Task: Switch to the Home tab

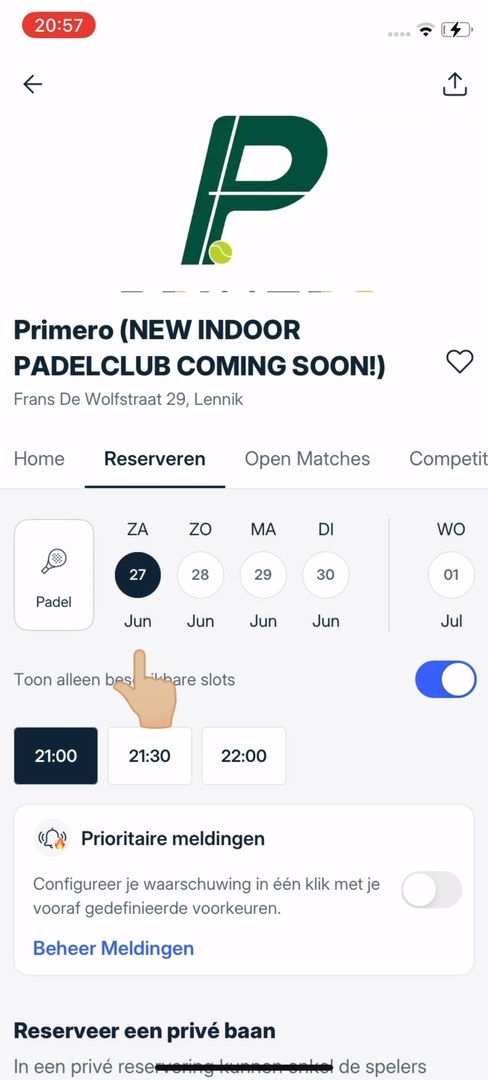Action: pyautogui.click(x=39, y=459)
